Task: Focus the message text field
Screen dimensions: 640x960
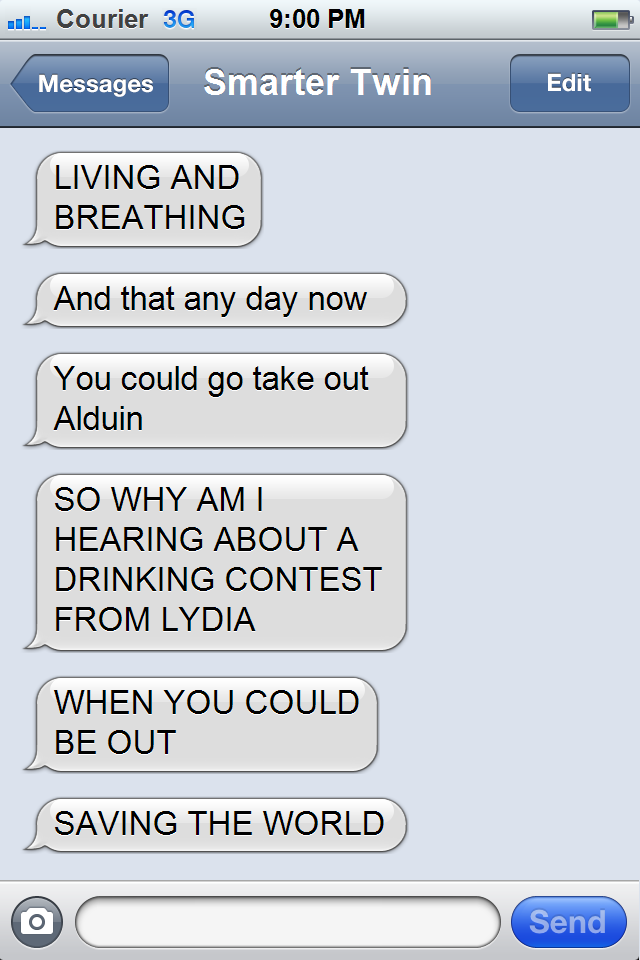Action: 287,921
